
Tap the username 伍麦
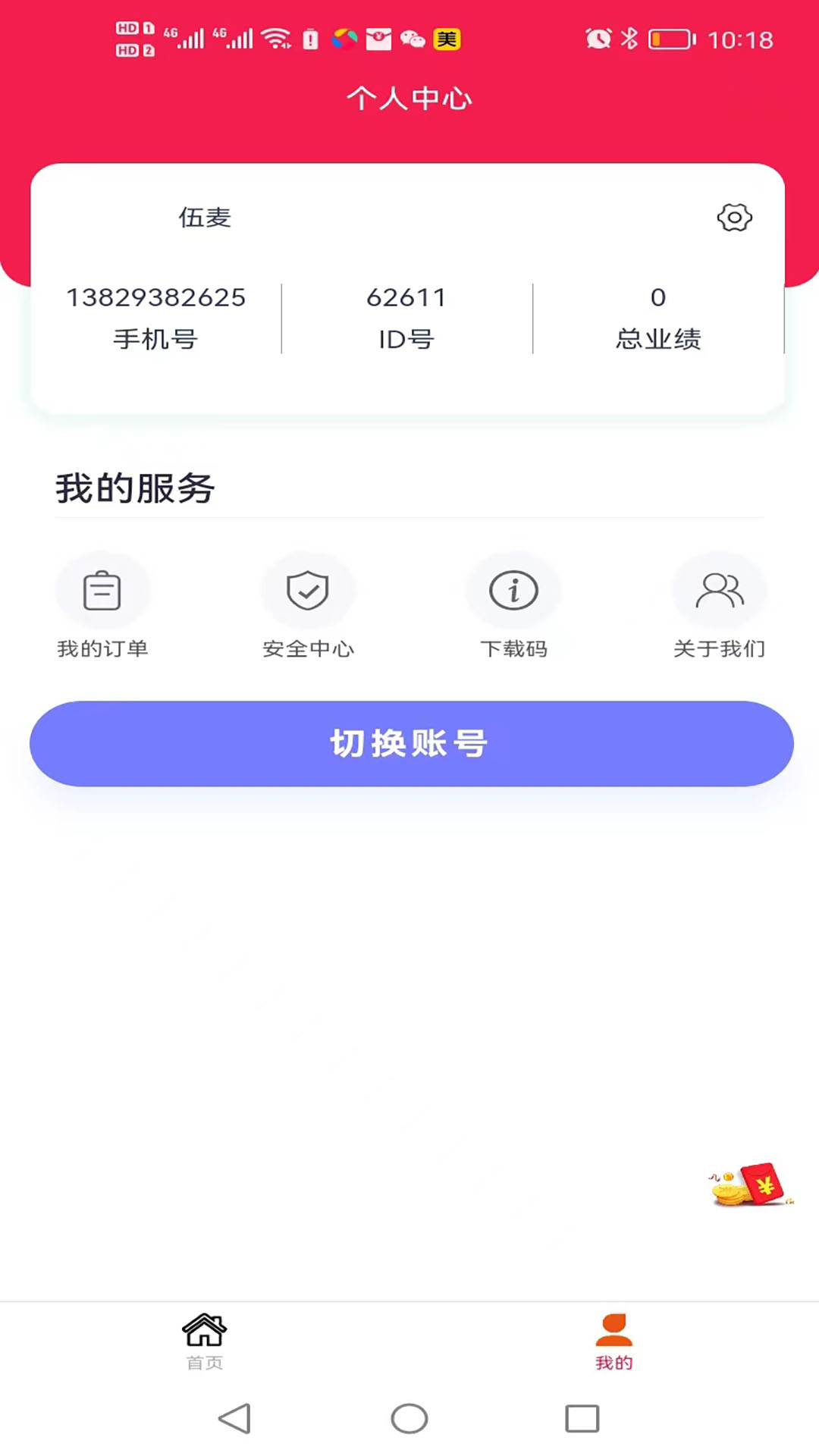(x=205, y=218)
